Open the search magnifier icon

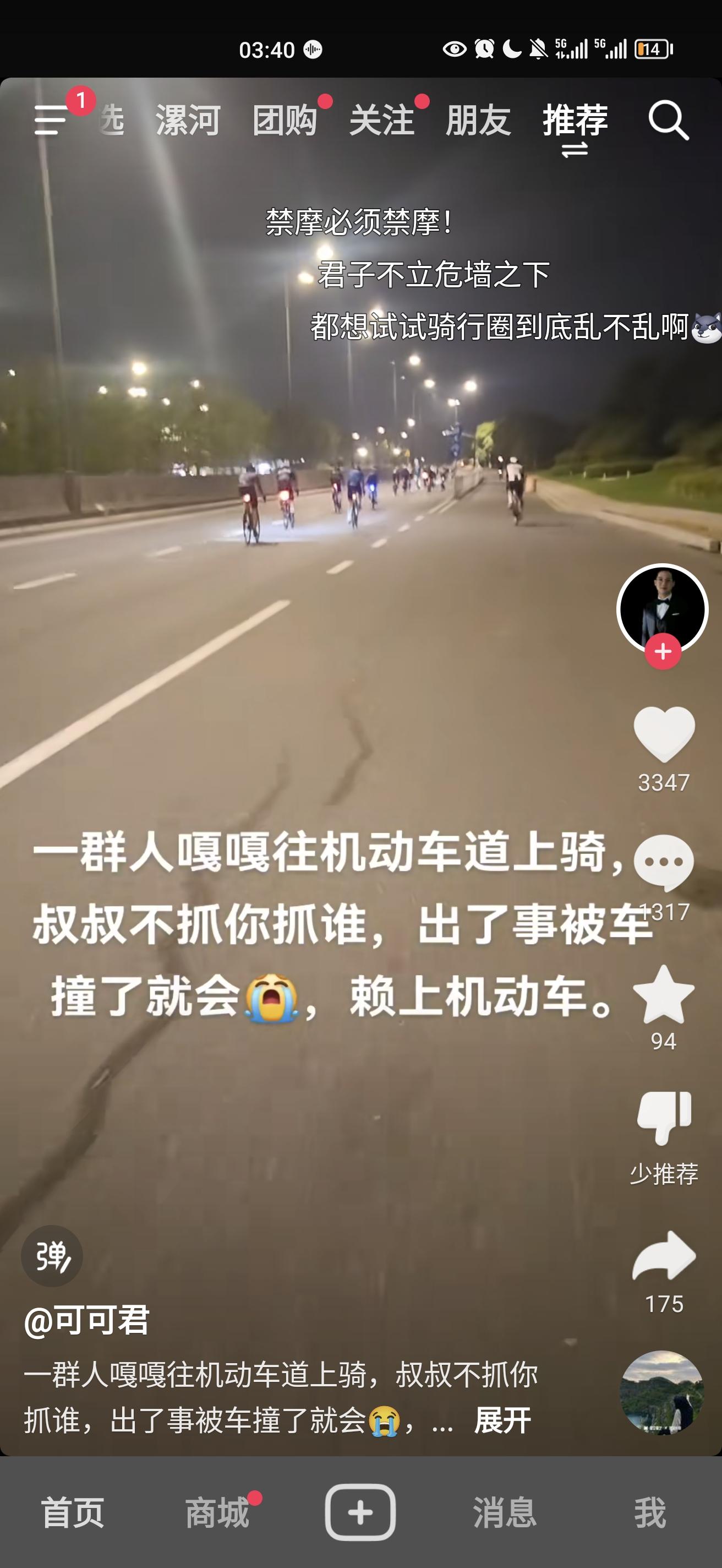[x=669, y=121]
